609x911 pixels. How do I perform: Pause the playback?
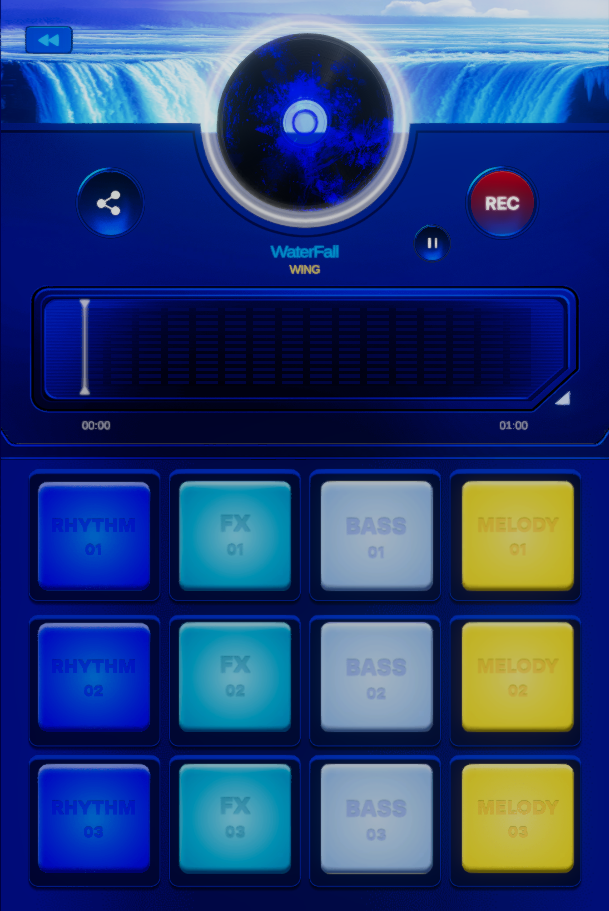[x=432, y=242]
